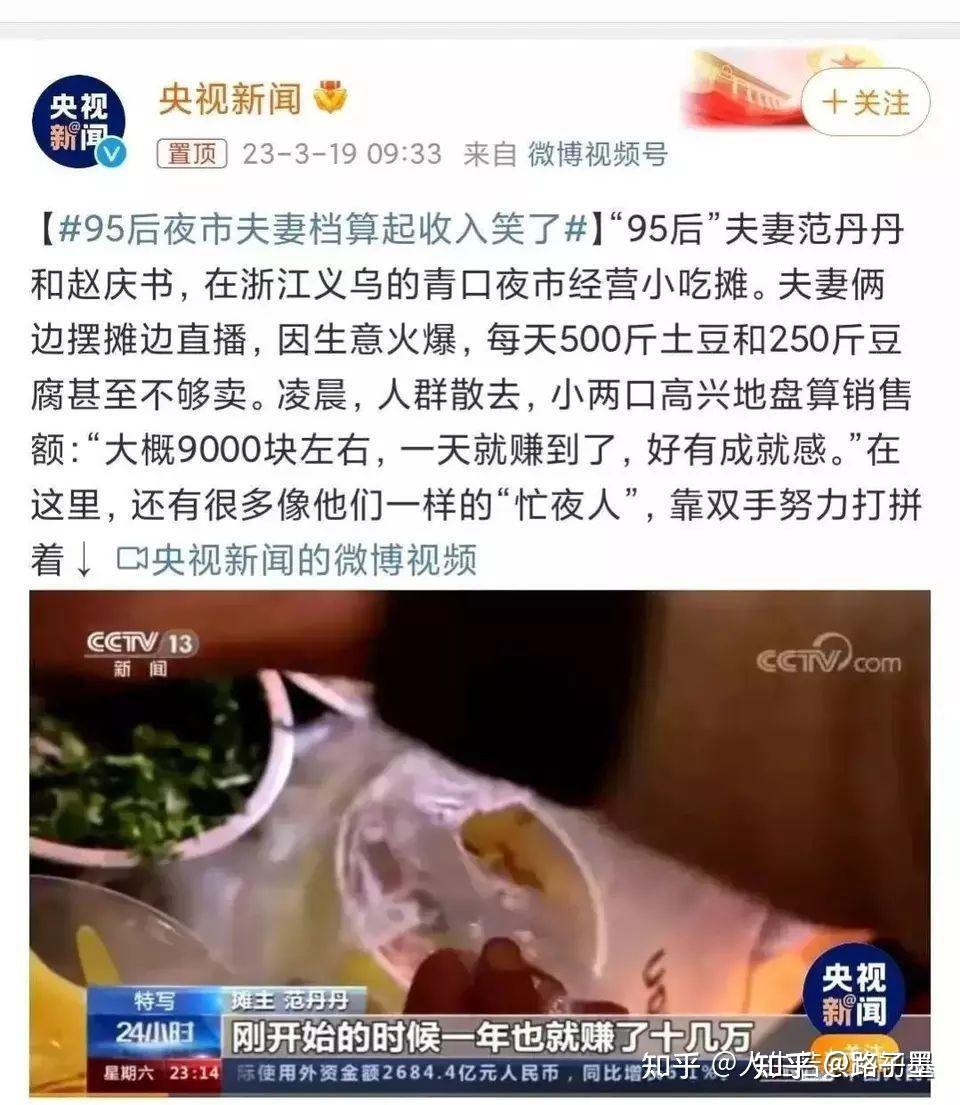Follow 央视新闻 with the 关注 button
Screen dimensions: 960x1105
(x=866, y=102)
